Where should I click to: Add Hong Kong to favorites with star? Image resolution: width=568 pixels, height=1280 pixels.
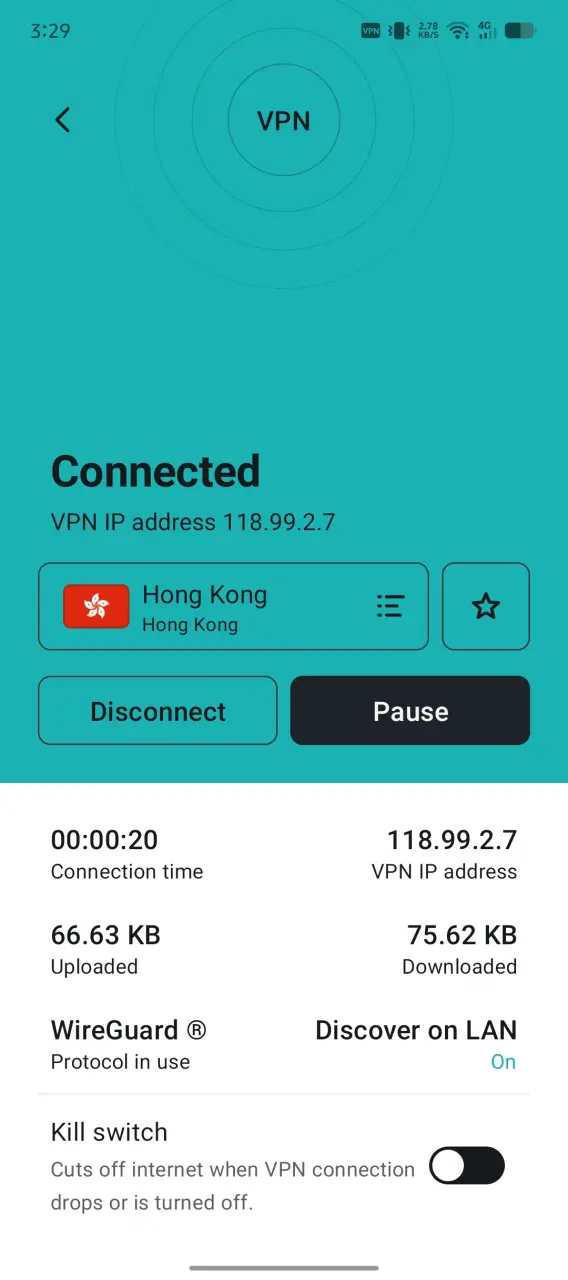486,607
